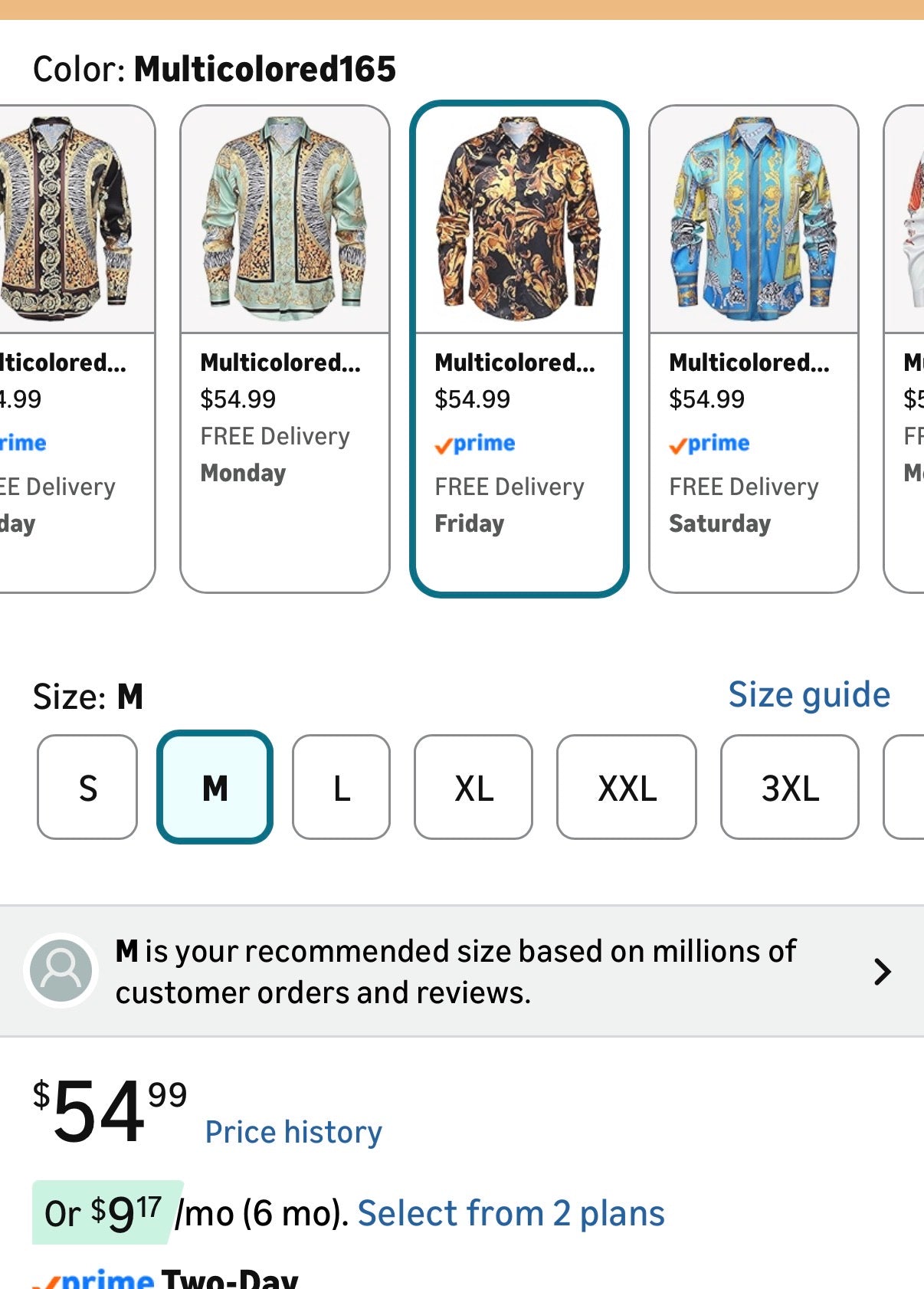Select the mint green shirt with Monday delivery
Viewport: 924px width, 1289px height.
point(284,348)
